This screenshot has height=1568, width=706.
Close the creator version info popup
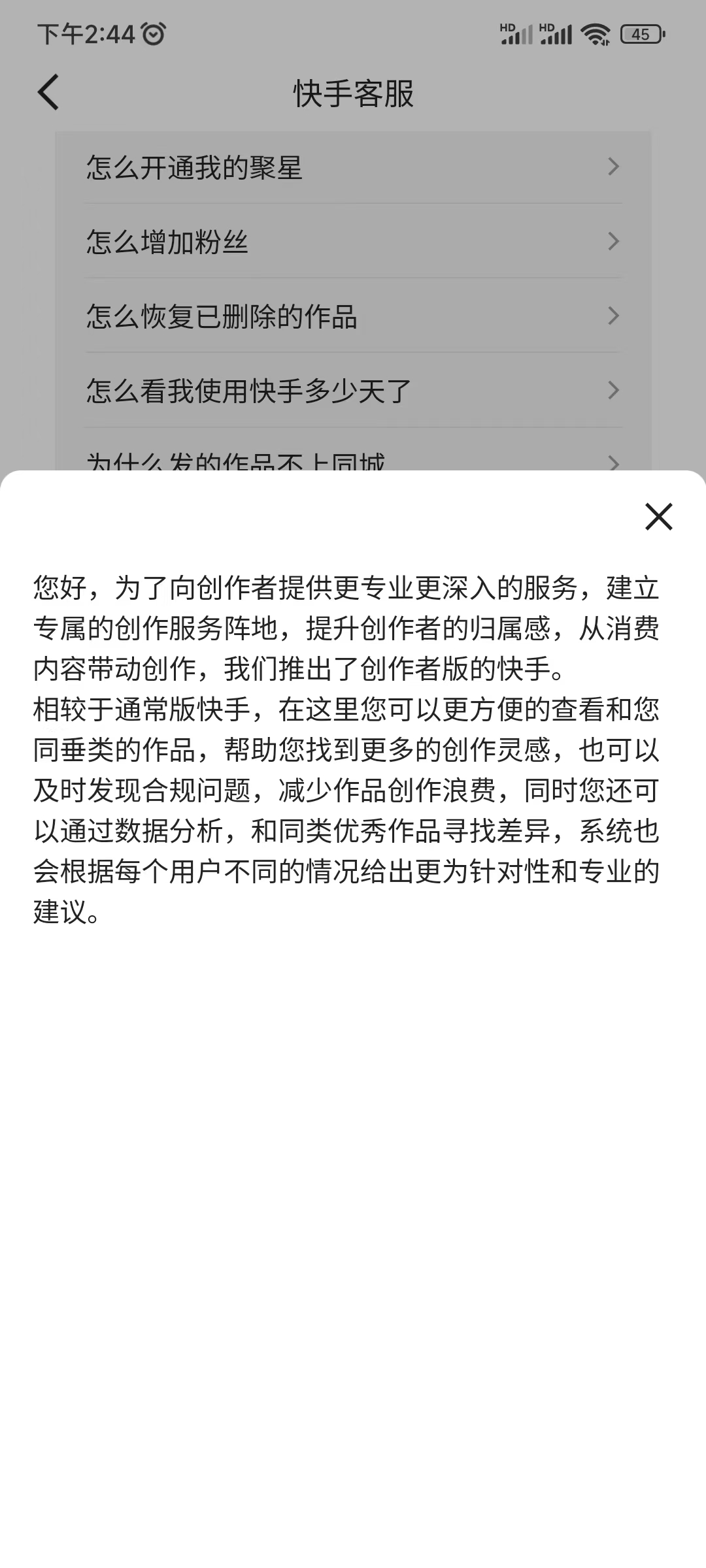click(658, 517)
